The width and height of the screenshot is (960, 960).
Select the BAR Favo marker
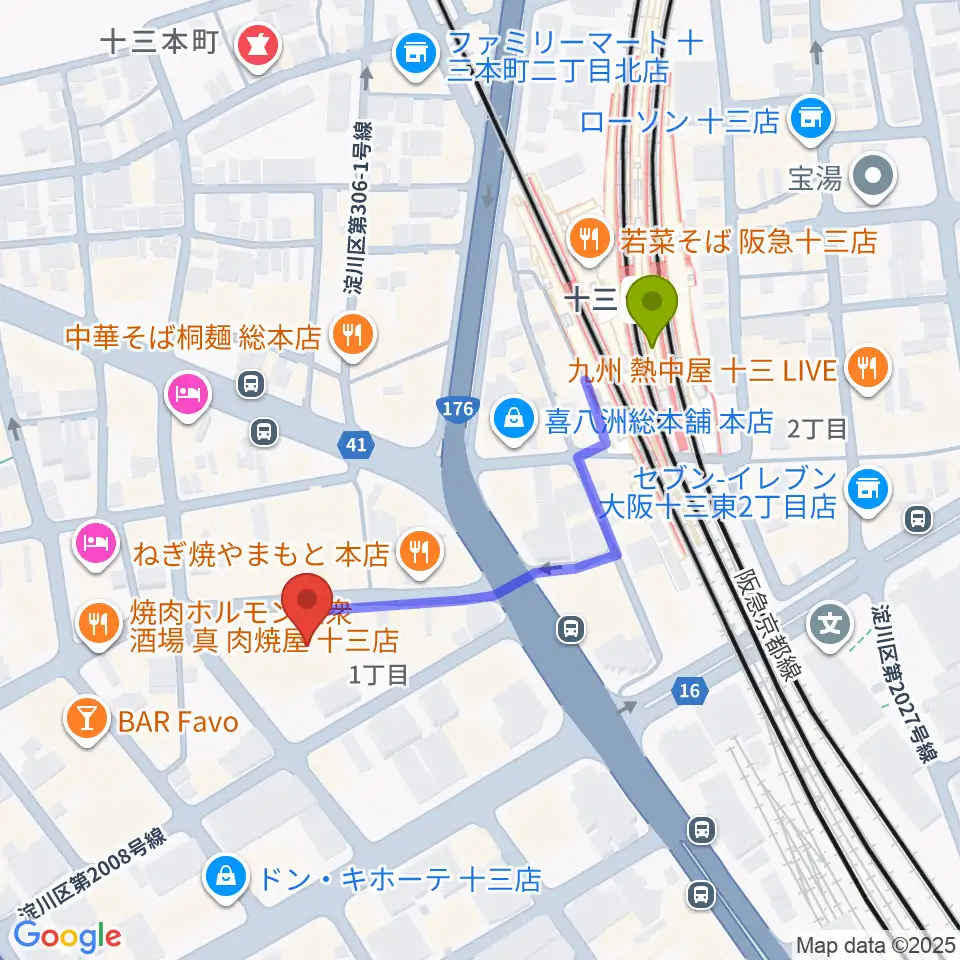click(87, 722)
